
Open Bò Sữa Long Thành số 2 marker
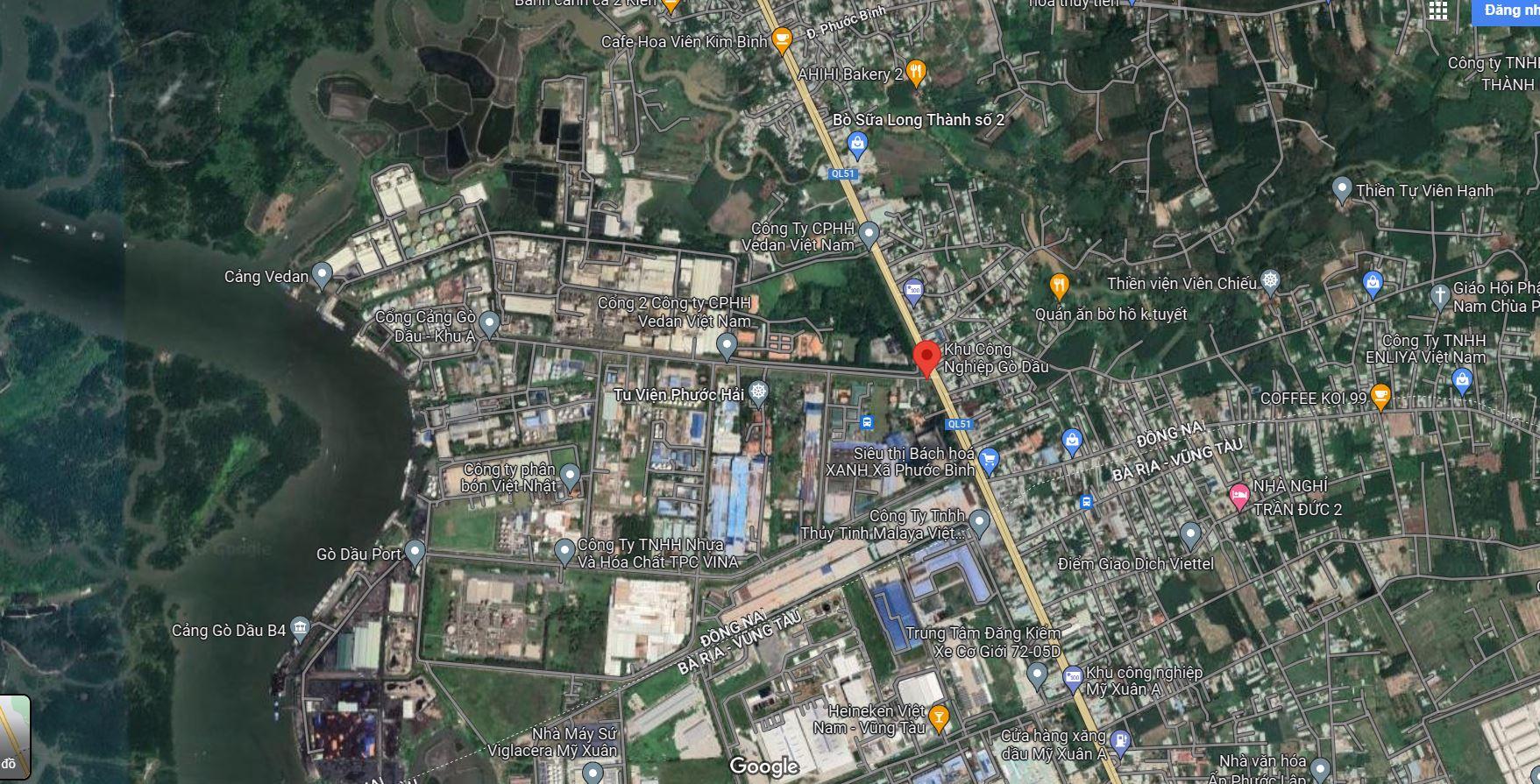(857, 143)
